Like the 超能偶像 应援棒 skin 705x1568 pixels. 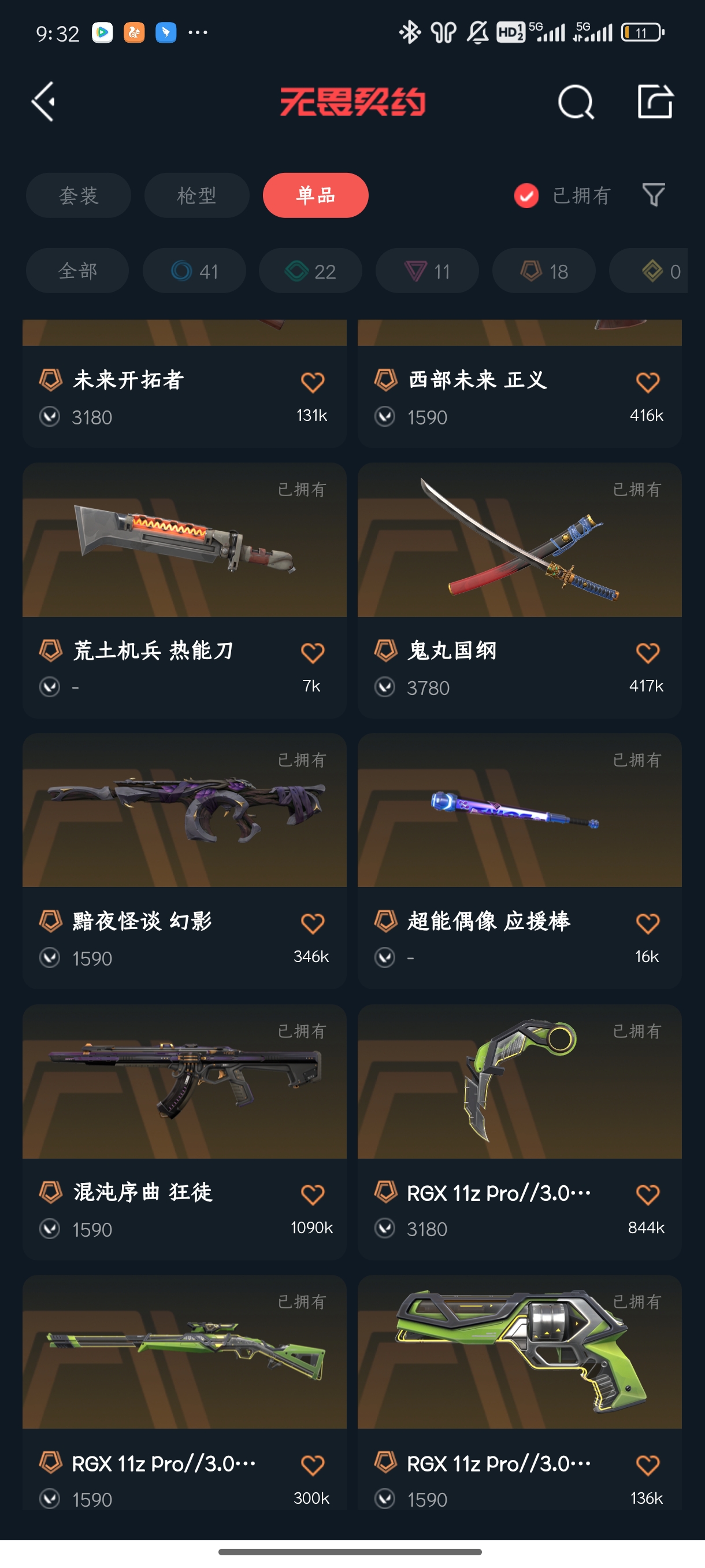click(x=647, y=923)
